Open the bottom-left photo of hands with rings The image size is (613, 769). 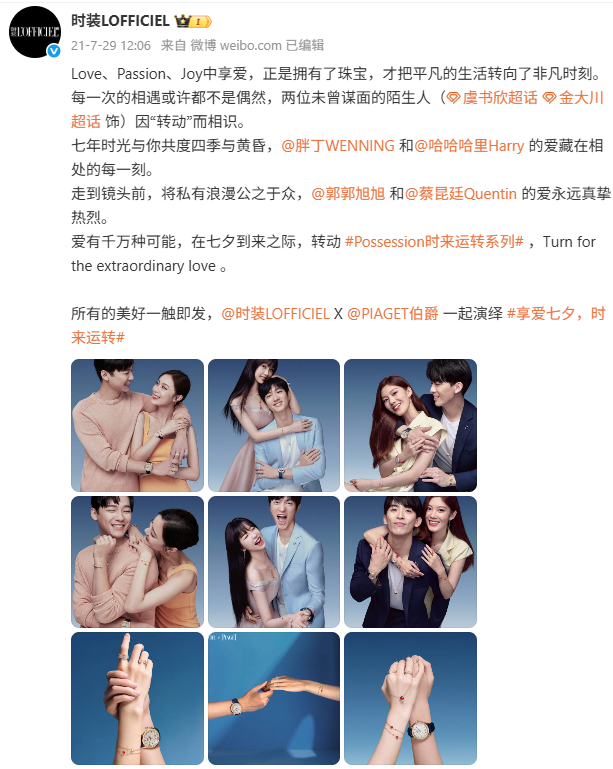pyautogui.click(x=137, y=696)
